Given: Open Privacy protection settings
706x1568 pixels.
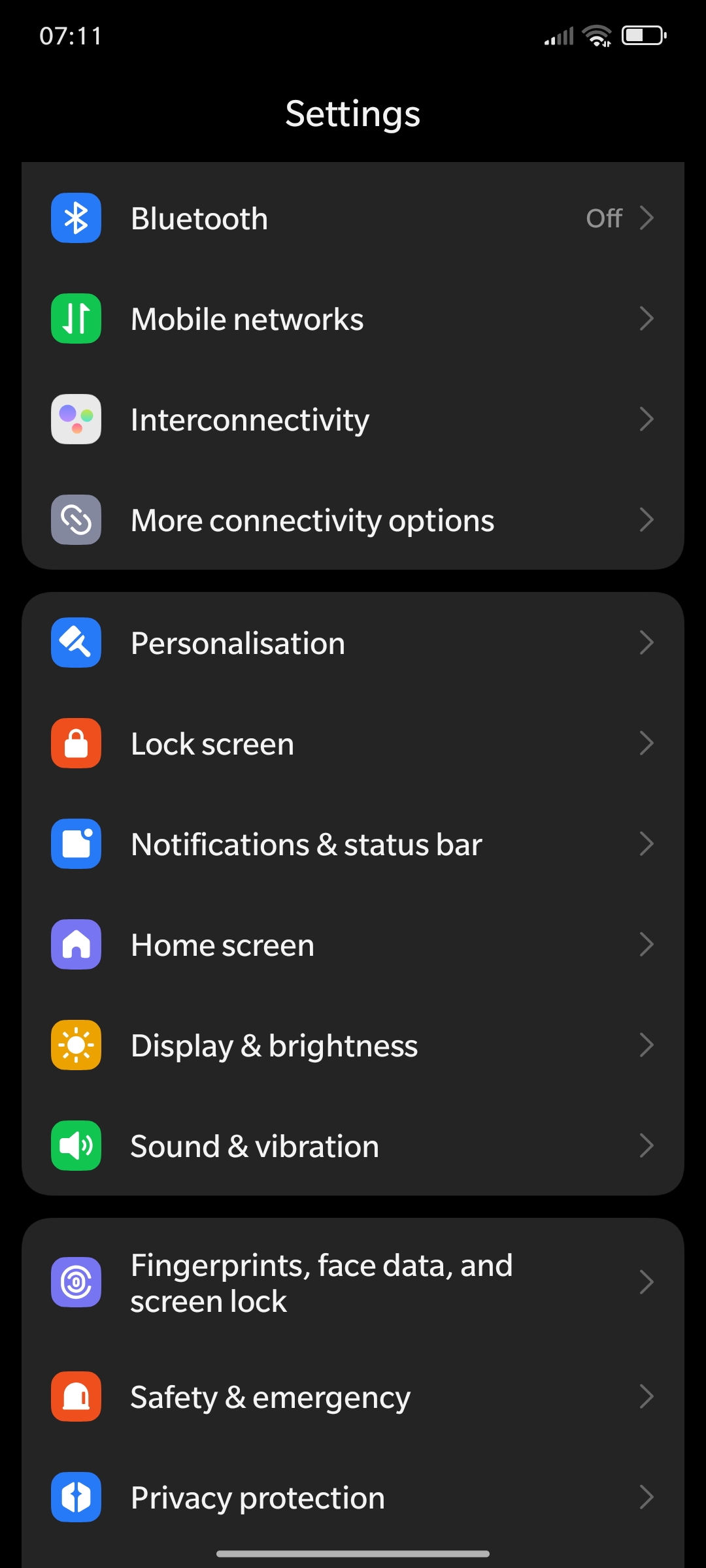Looking at the screenshot, I should [353, 1497].
